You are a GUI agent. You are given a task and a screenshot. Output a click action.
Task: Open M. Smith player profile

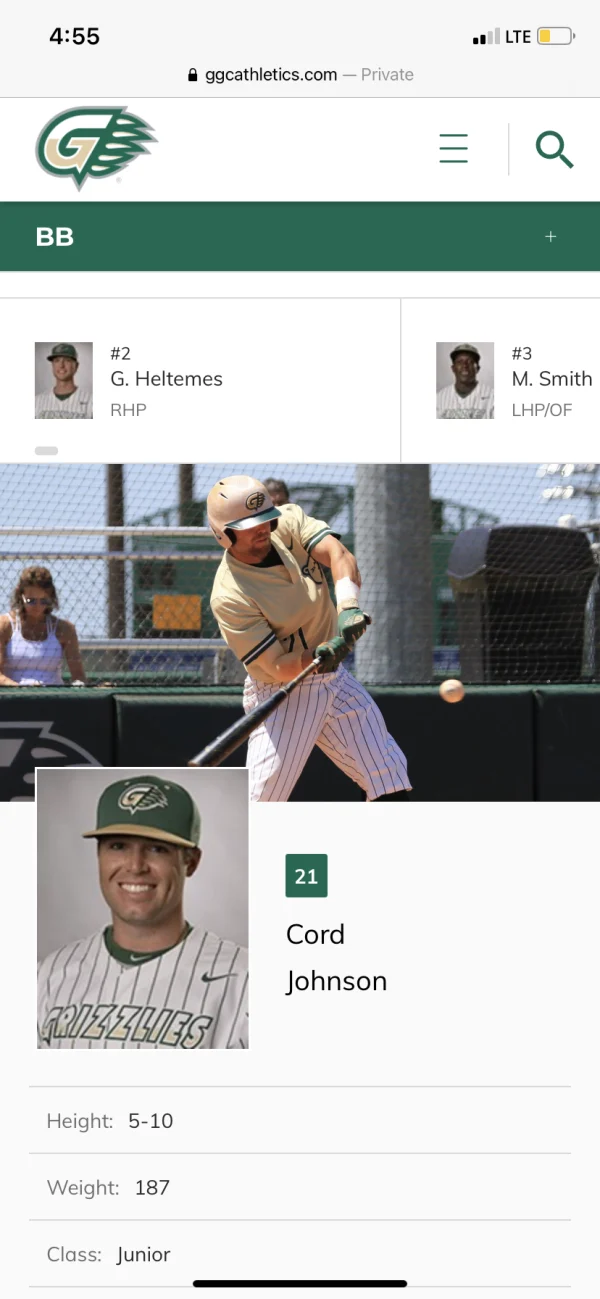coord(551,379)
